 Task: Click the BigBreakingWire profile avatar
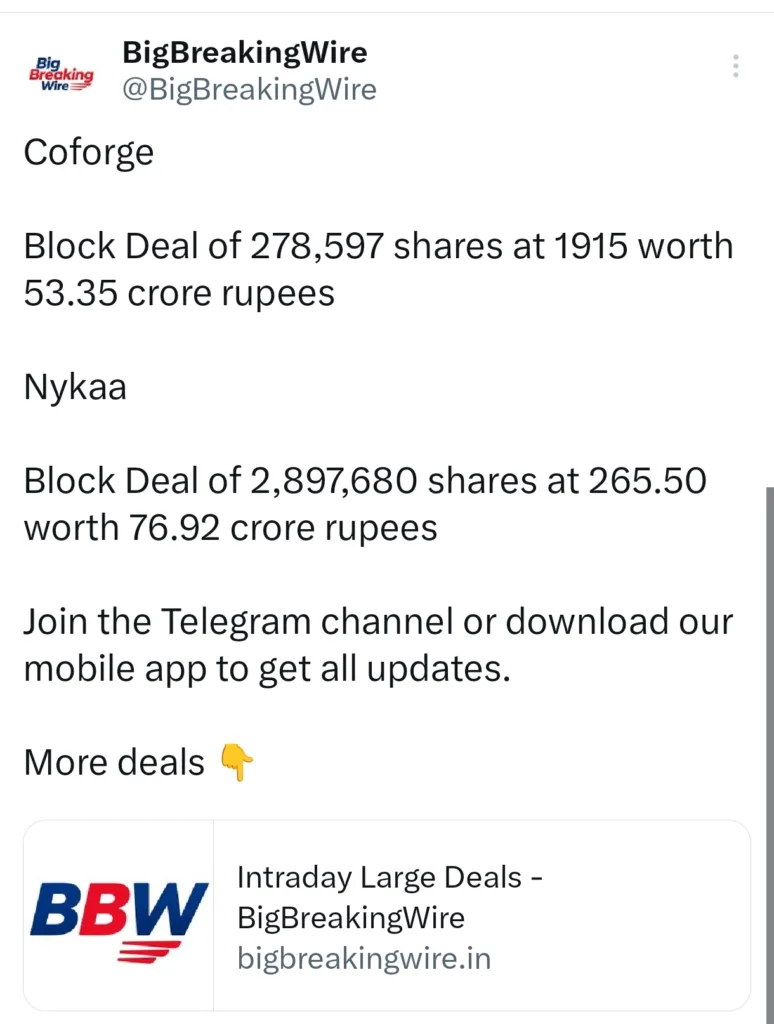(x=61, y=73)
